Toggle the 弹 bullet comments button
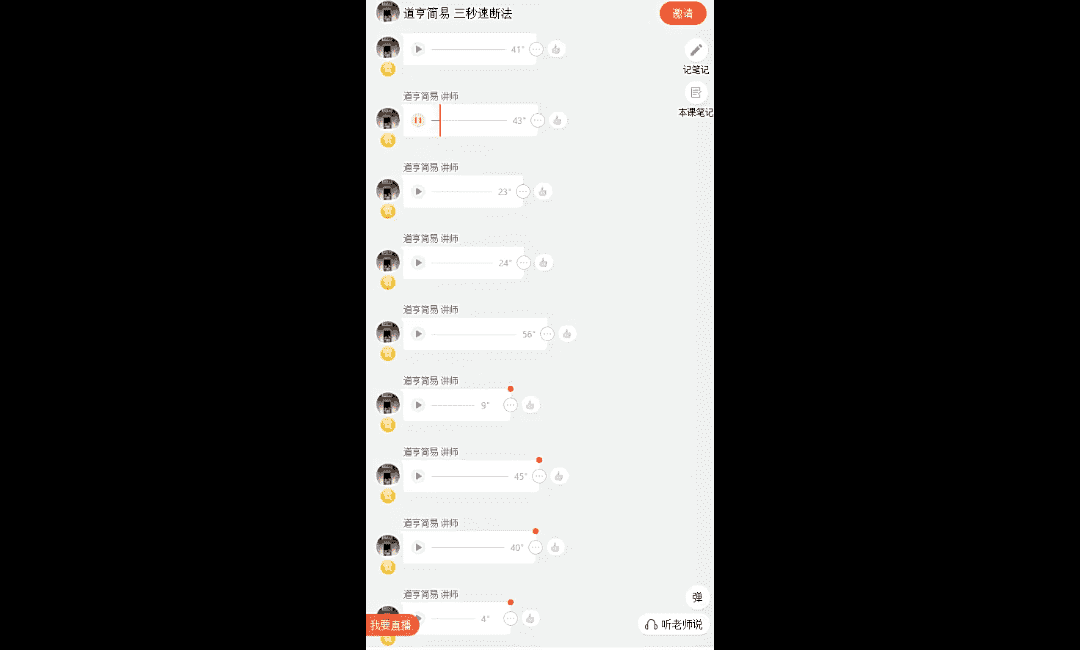 pos(697,597)
